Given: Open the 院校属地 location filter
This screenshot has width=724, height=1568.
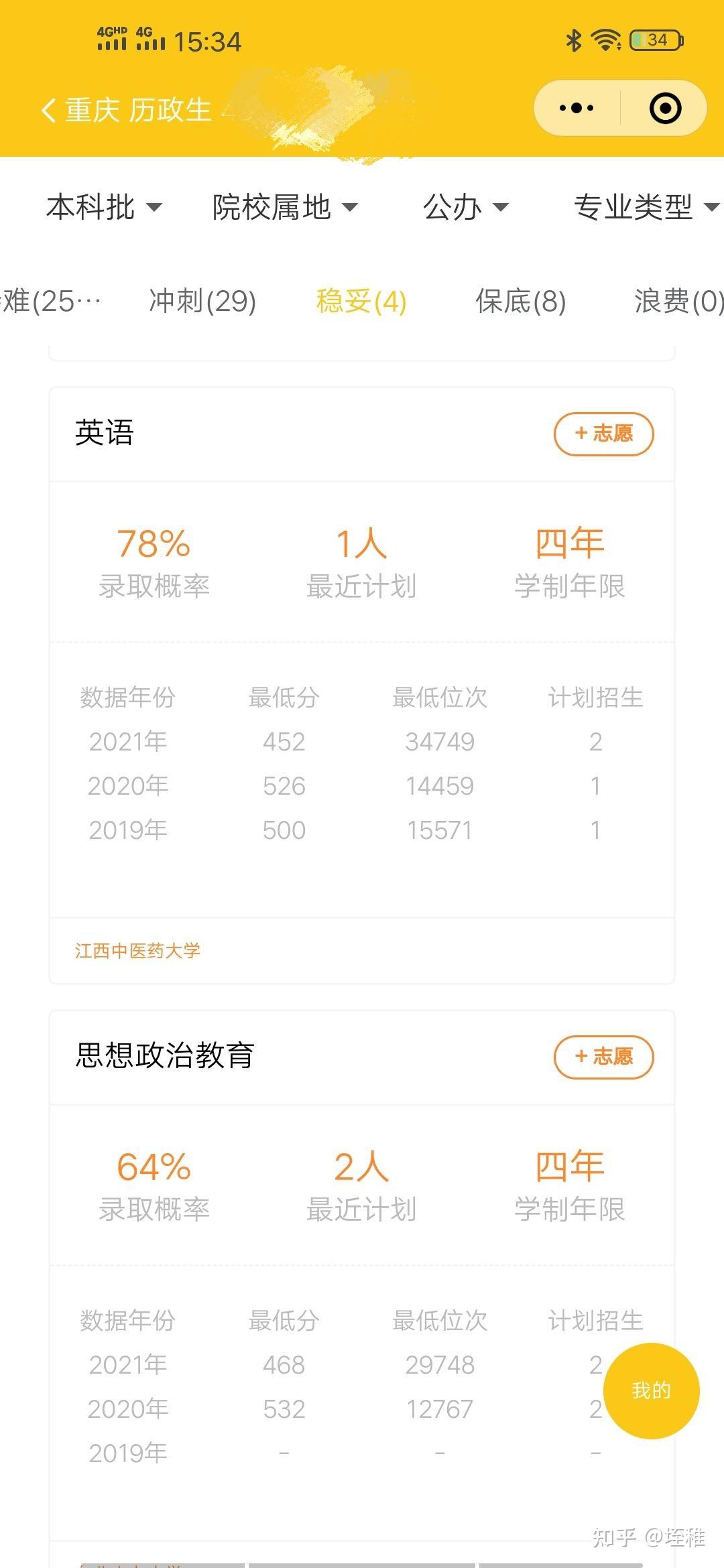Looking at the screenshot, I should tap(285, 207).
